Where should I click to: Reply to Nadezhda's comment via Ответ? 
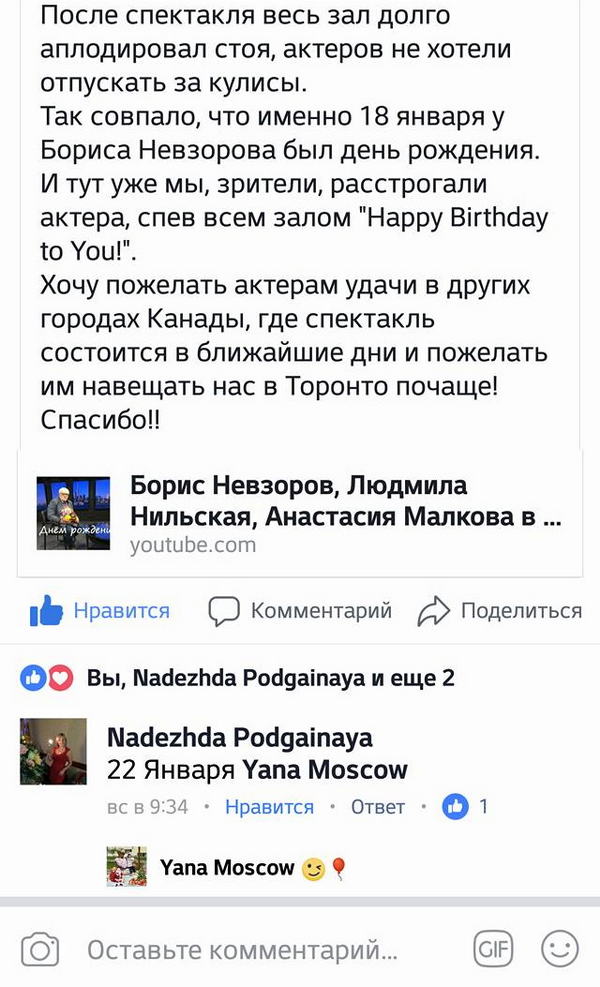coord(377,806)
